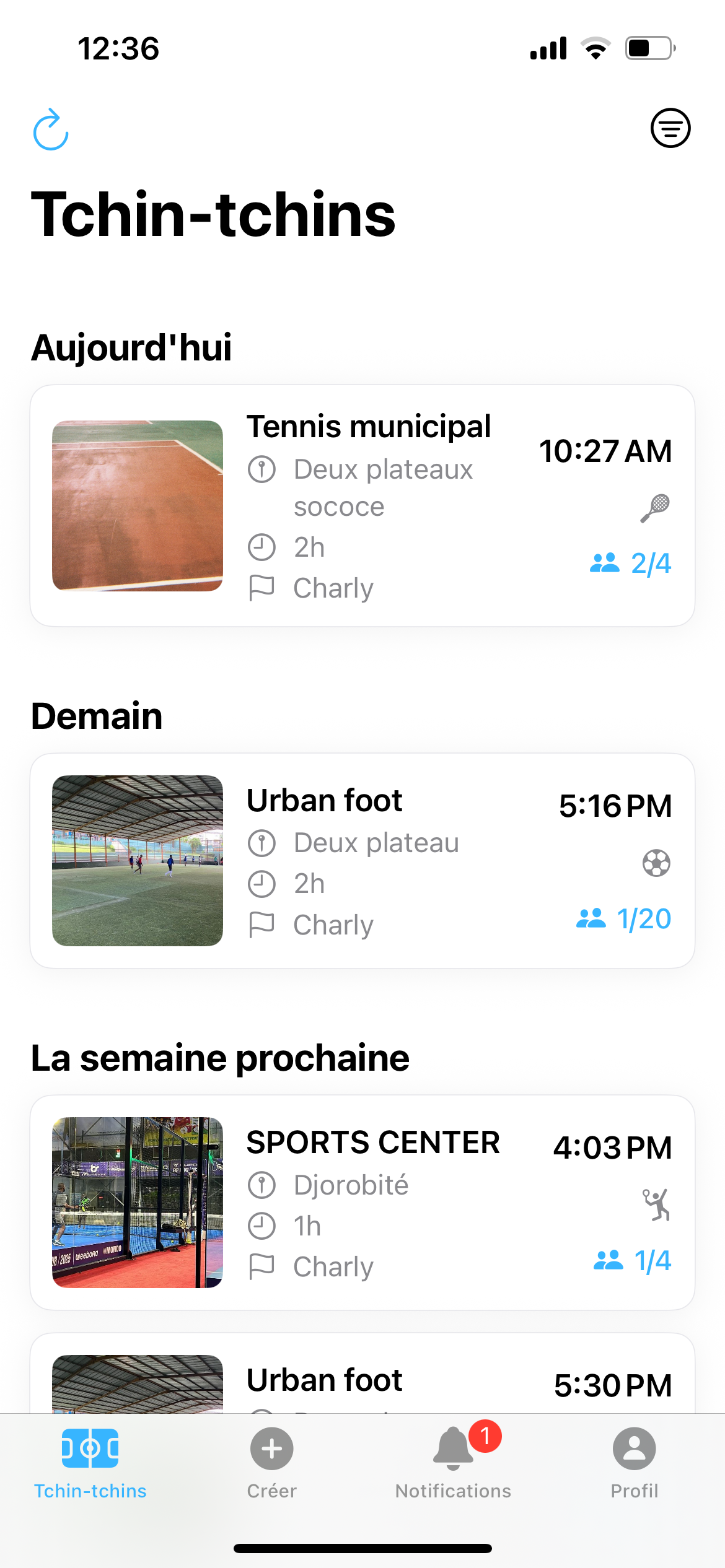Tap the location pin icon beside Djorobité
Image resolution: width=725 pixels, height=1568 pixels.
263,1185
